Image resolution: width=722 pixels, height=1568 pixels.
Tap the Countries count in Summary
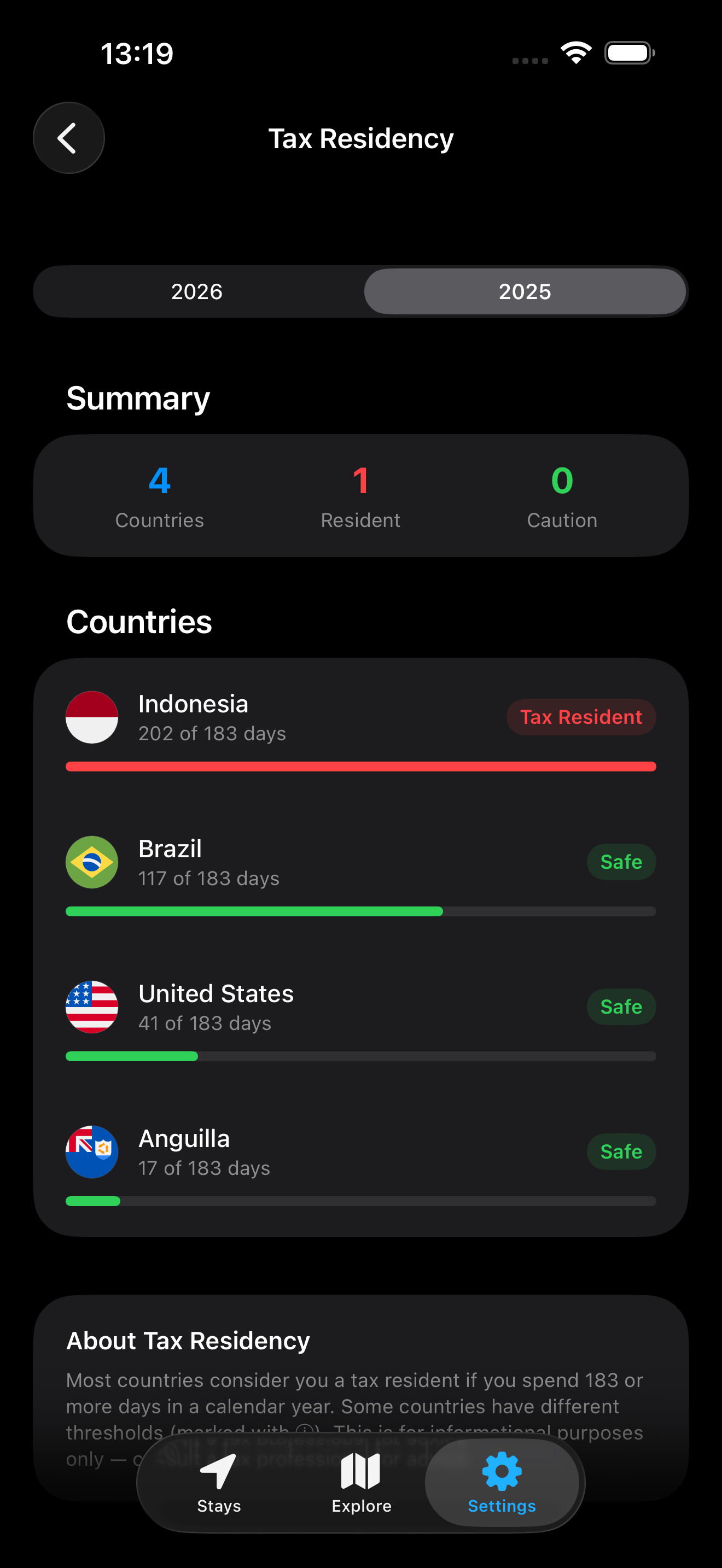pyautogui.click(x=160, y=496)
